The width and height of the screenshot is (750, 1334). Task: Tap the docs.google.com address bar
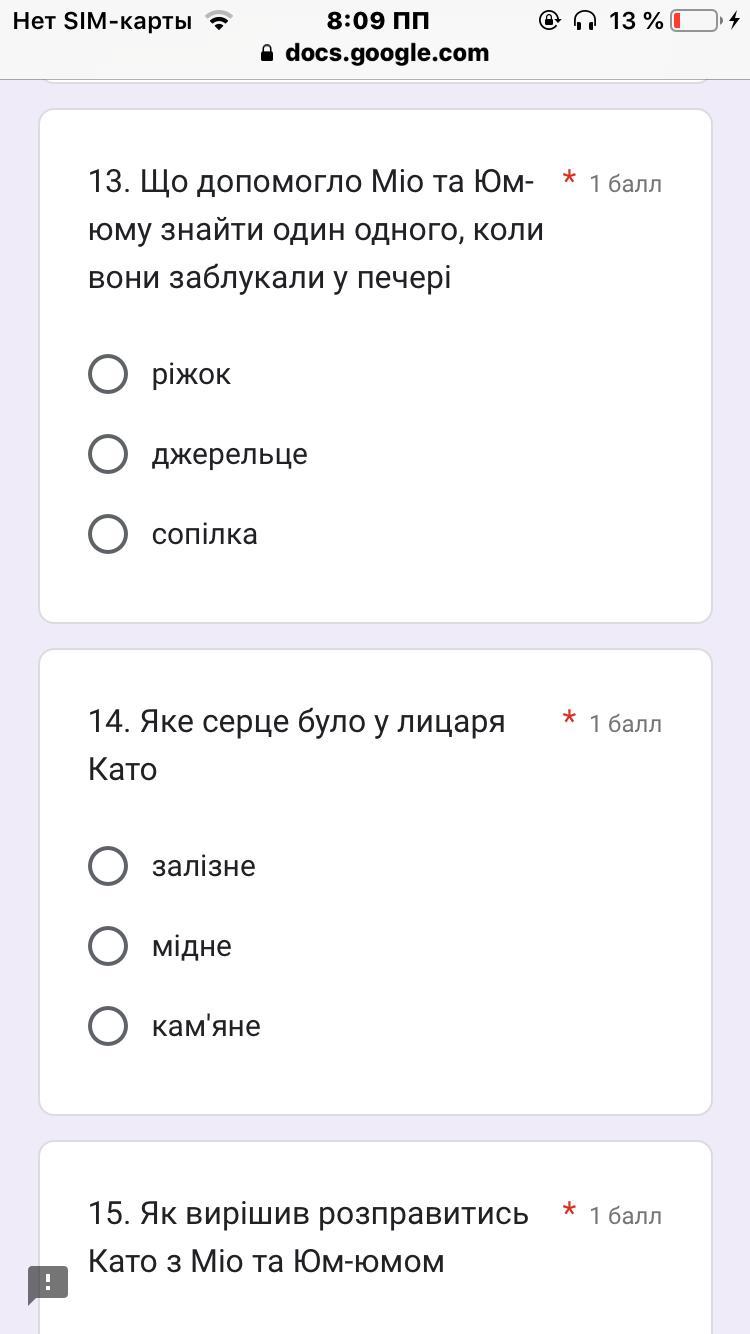[375, 53]
